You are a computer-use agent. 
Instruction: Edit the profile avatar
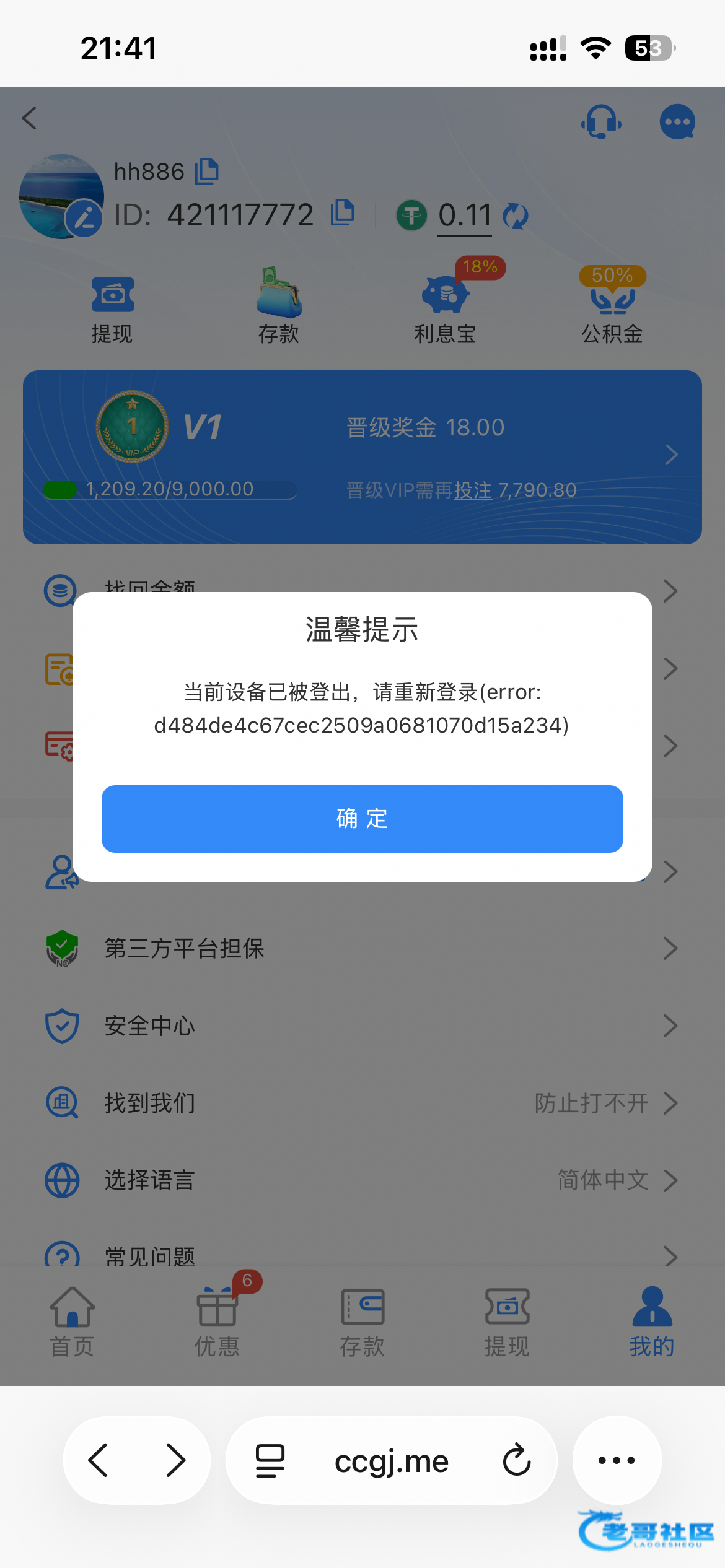(84, 218)
